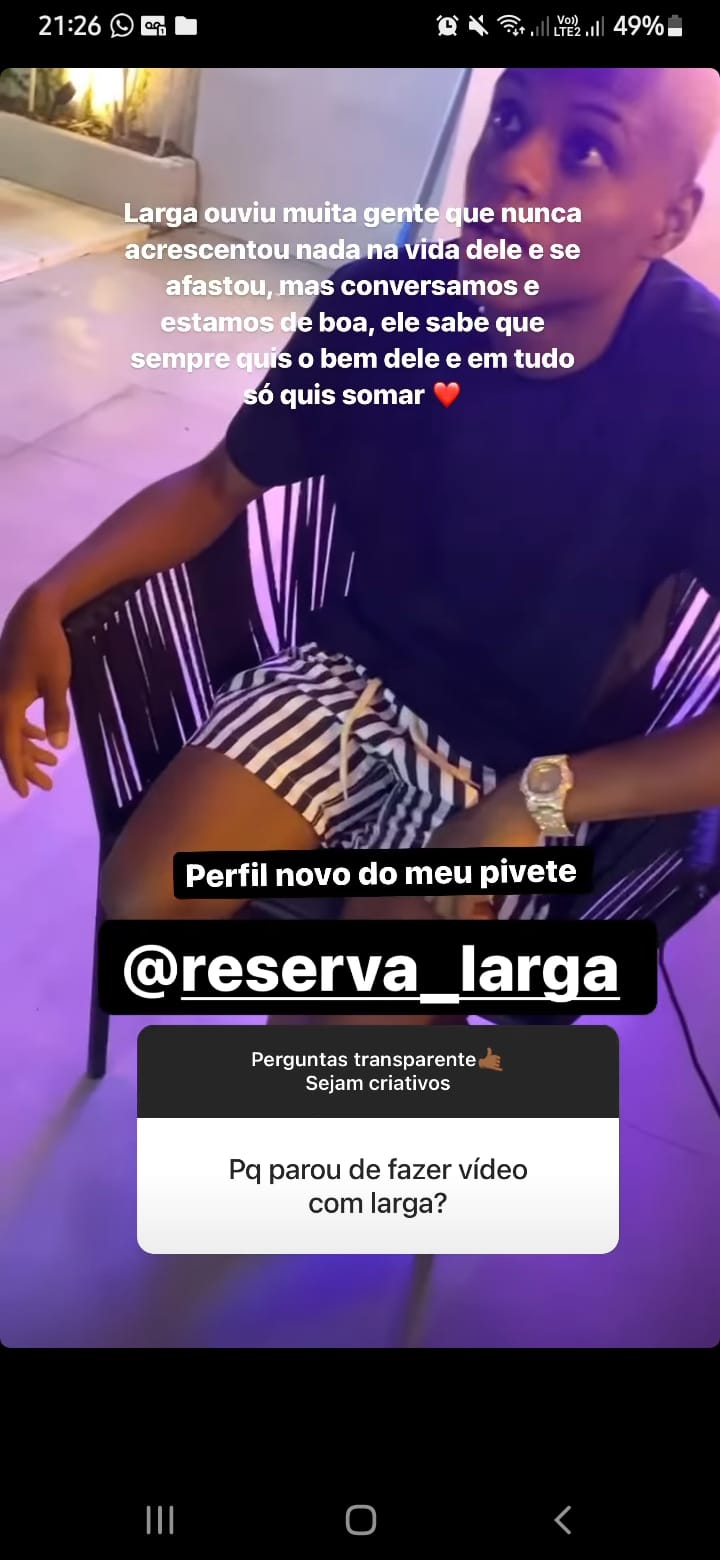Expand the question sticker response box
Image resolution: width=720 pixels, height=1560 pixels.
[x=378, y=1186]
